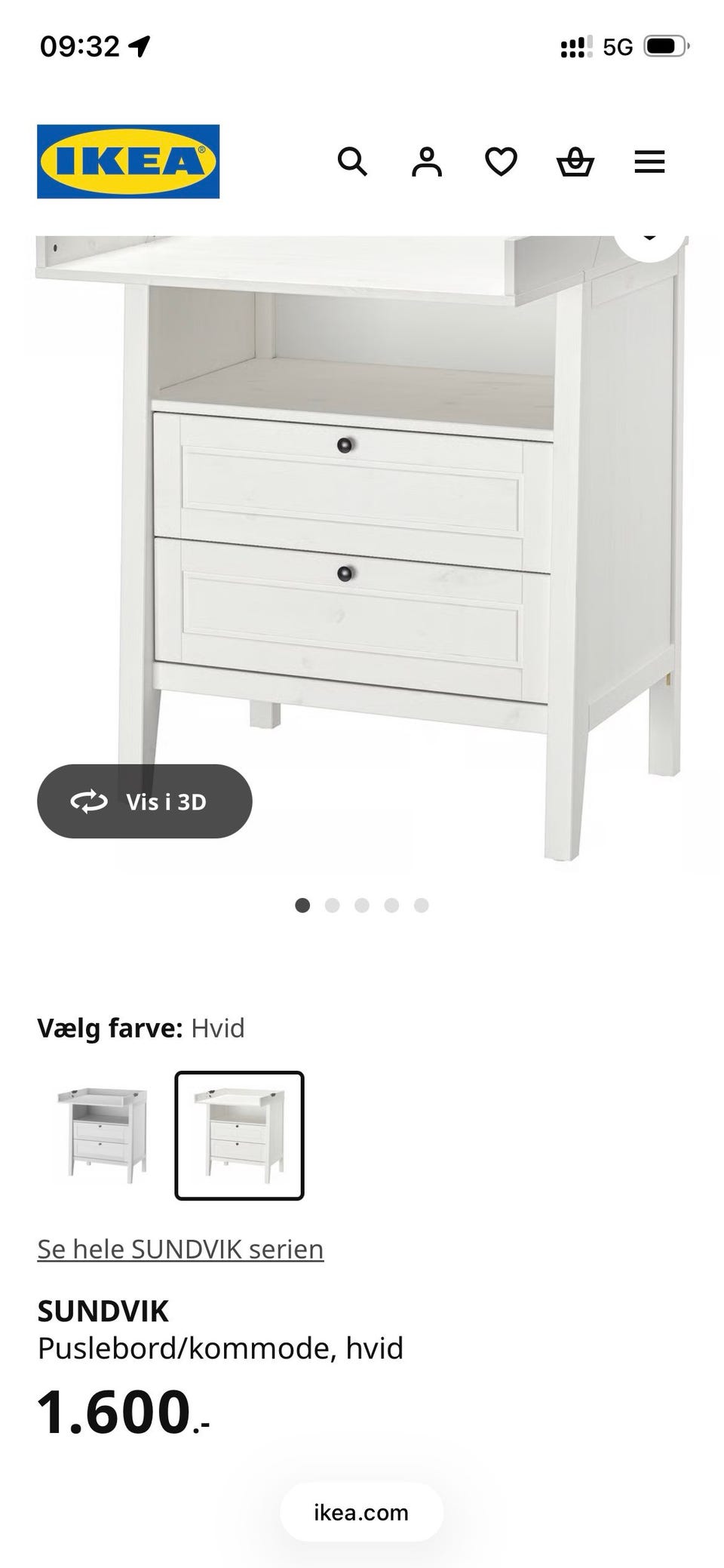724x1568 pixels.
Task: Open your account profile
Action: pyautogui.click(x=427, y=161)
